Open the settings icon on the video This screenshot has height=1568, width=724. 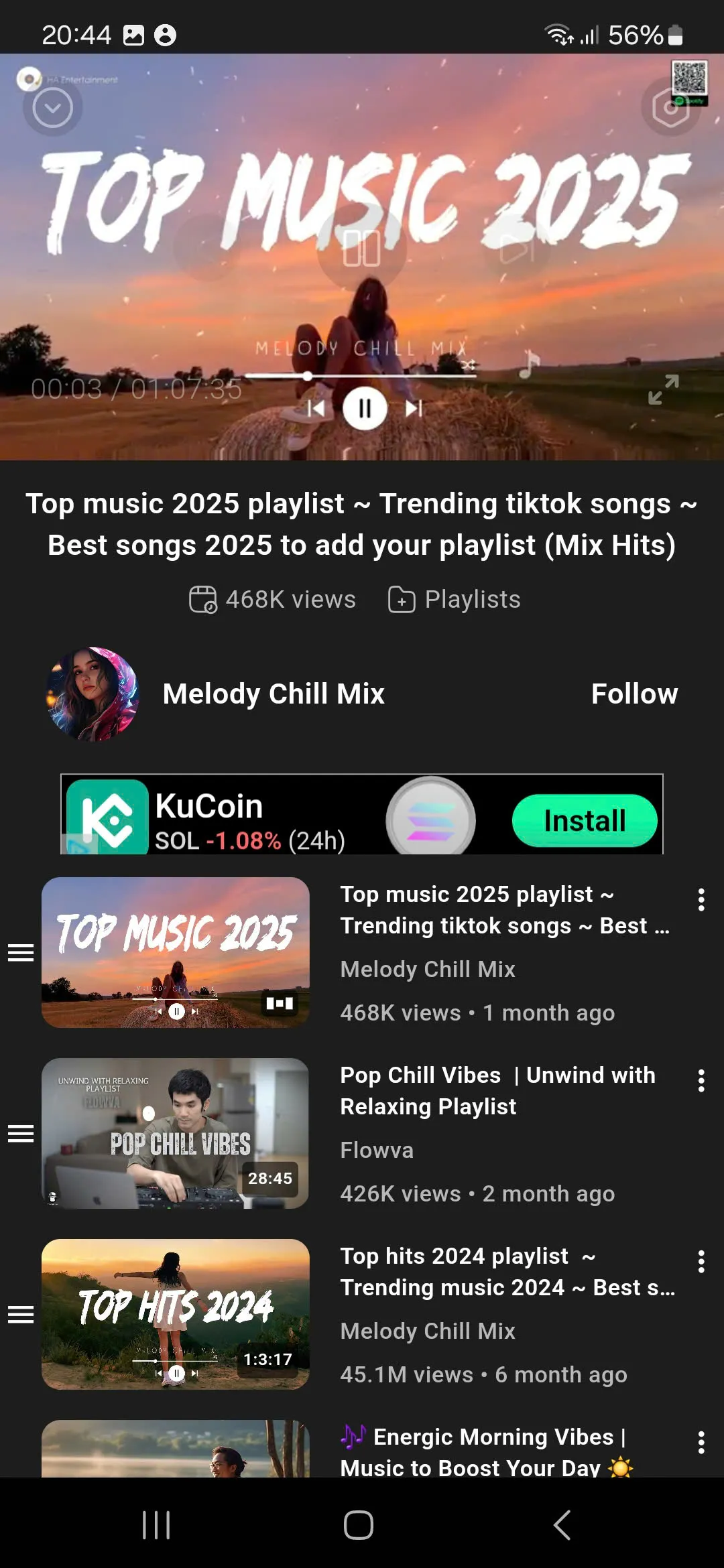click(670, 107)
